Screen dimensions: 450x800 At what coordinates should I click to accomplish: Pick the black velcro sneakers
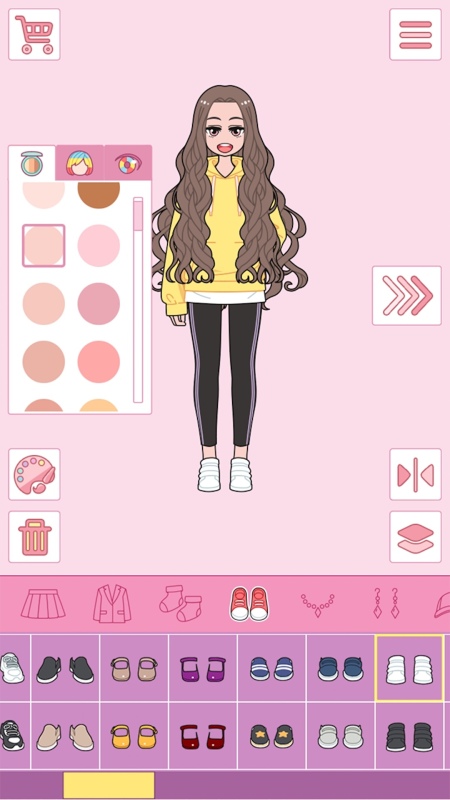(x=409, y=736)
